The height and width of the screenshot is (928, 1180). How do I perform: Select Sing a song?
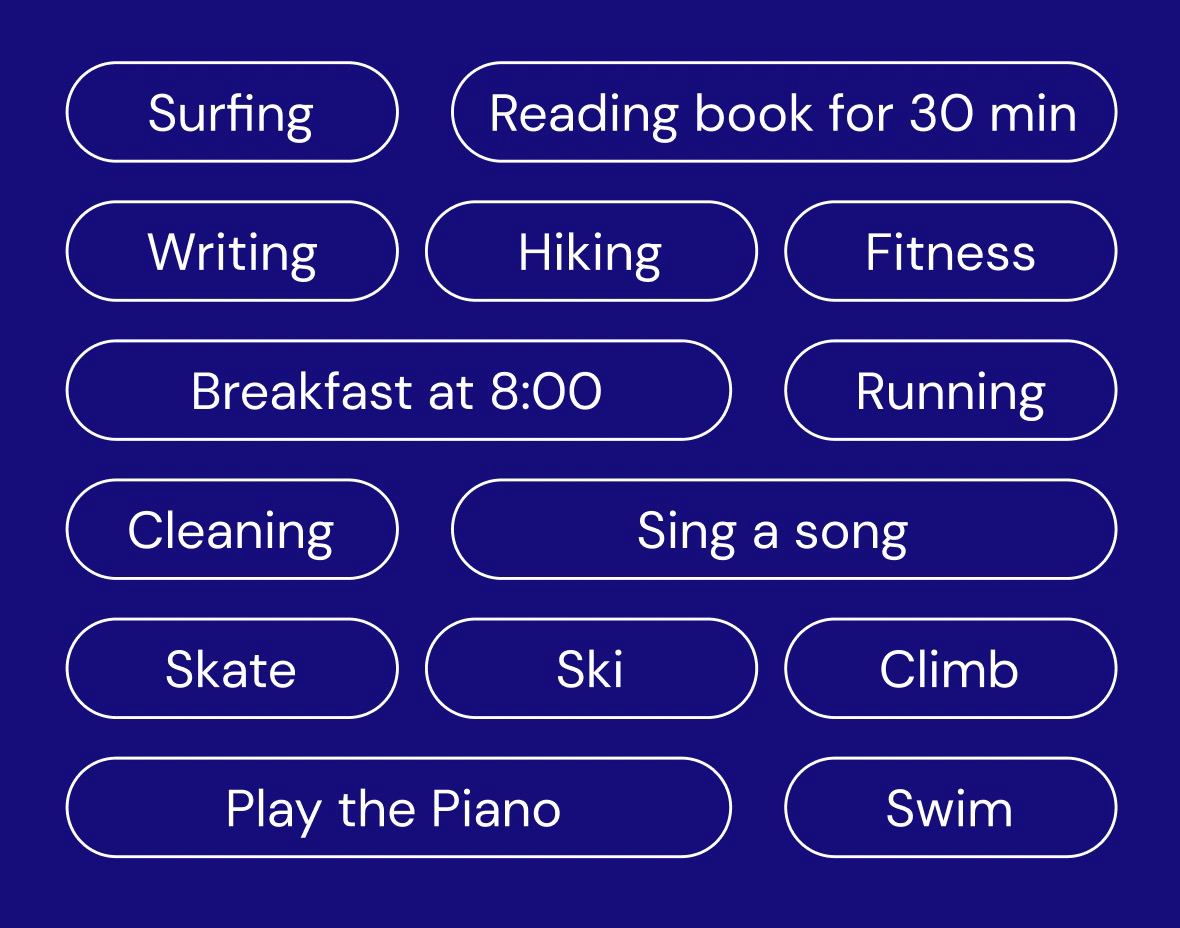pyautogui.click(x=783, y=529)
